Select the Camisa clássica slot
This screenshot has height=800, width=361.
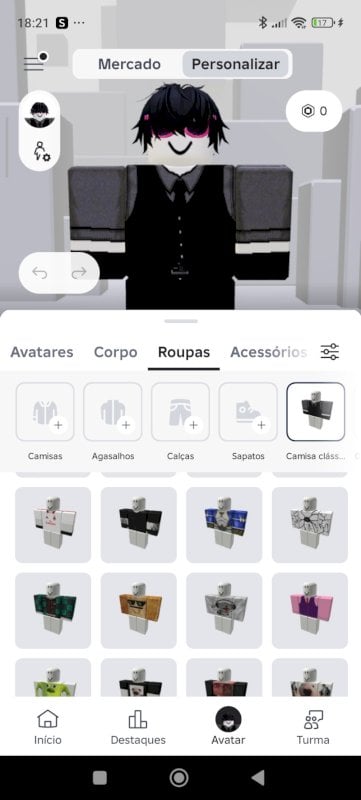tap(316, 412)
